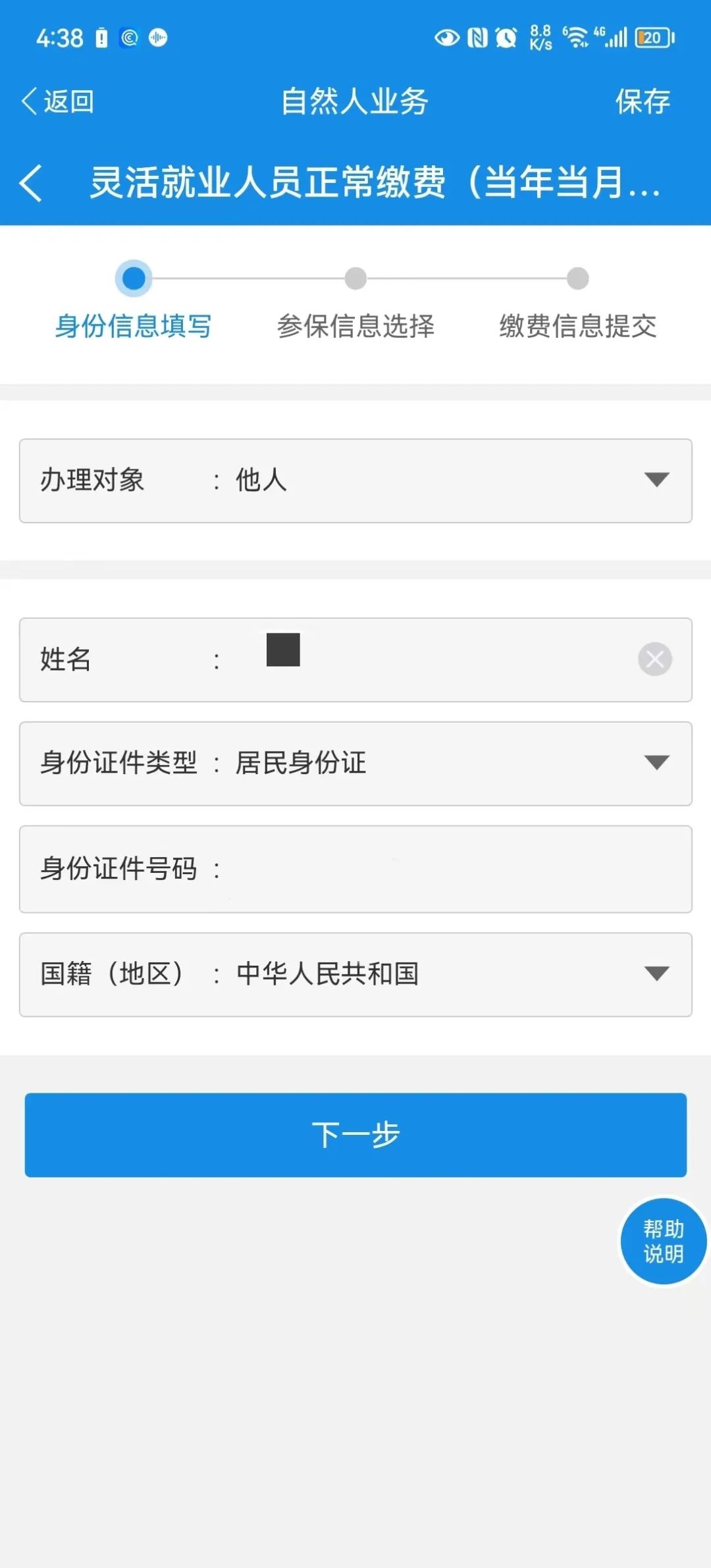Tap 返回 in the top bar
This screenshot has height=1568, width=711.
[57, 101]
